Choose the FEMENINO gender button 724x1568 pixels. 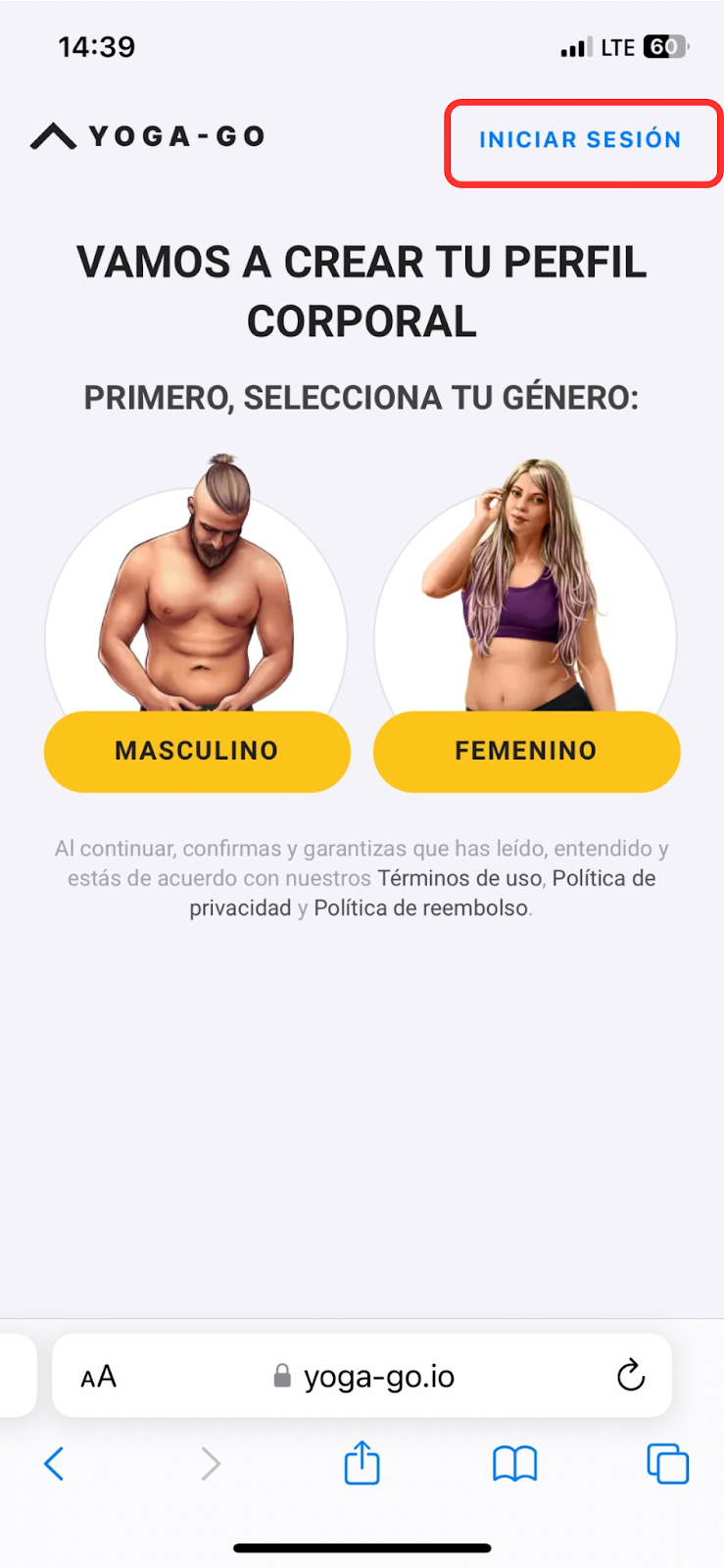[526, 751]
